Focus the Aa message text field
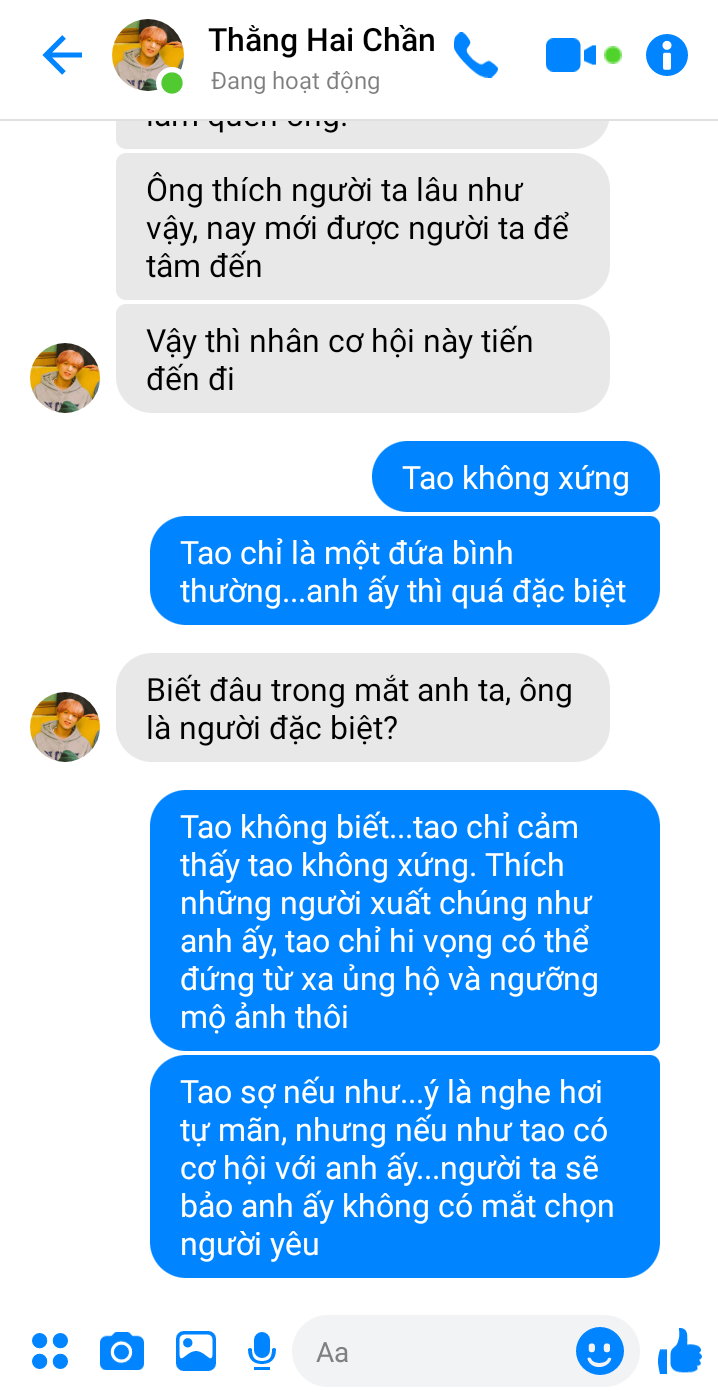The image size is (718, 1393). pos(430,1352)
